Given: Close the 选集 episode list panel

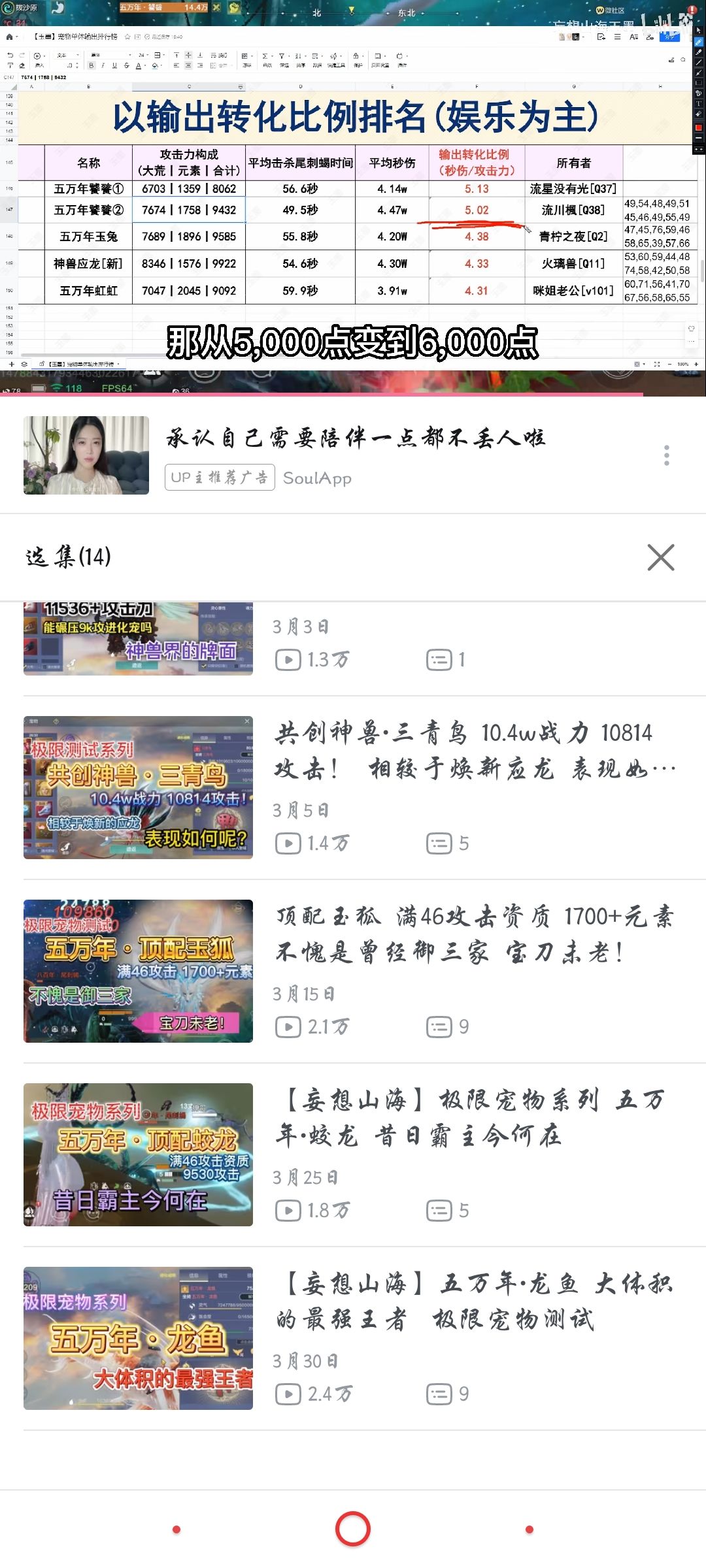Looking at the screenshot, I should coord(660,557).
